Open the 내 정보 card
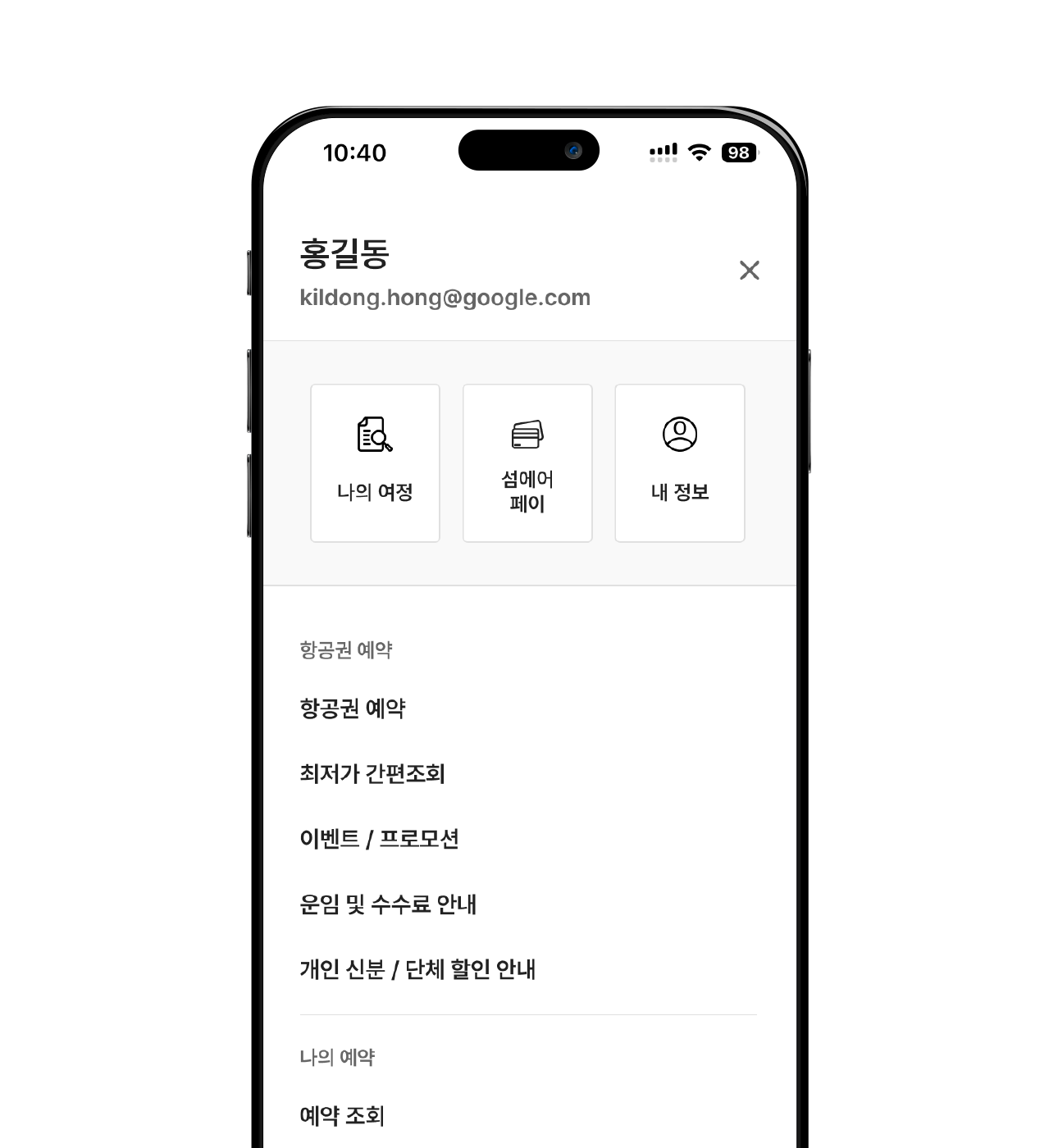The width and height of the screenshot is (1058, 1148). click(679, 463)
